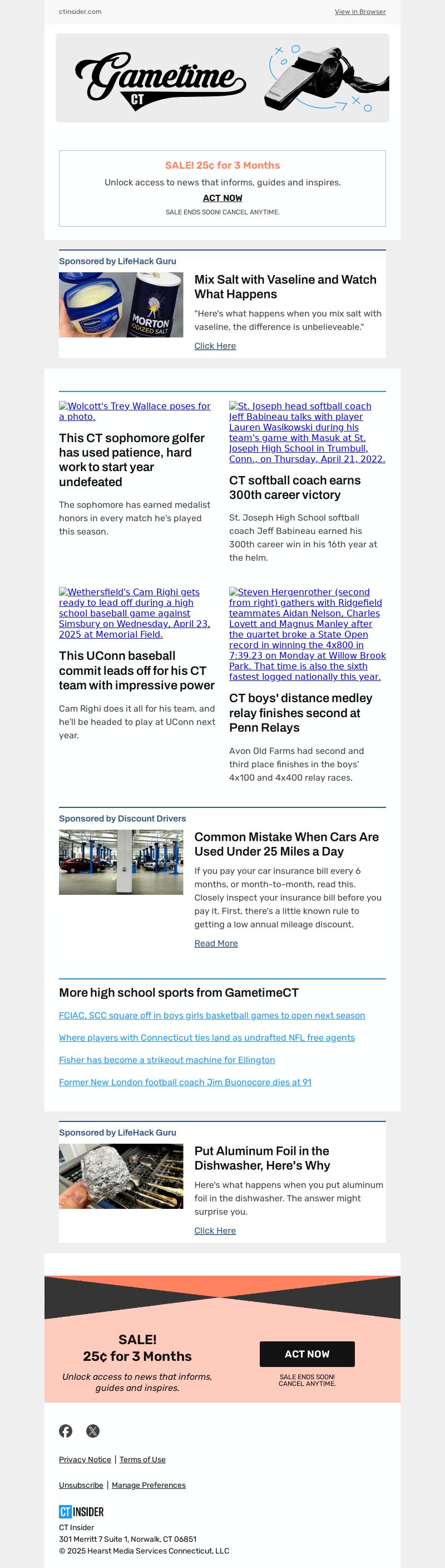Open the Facebook page icon
This screenshot has height=1568, width=445.
coord(66,1430)
